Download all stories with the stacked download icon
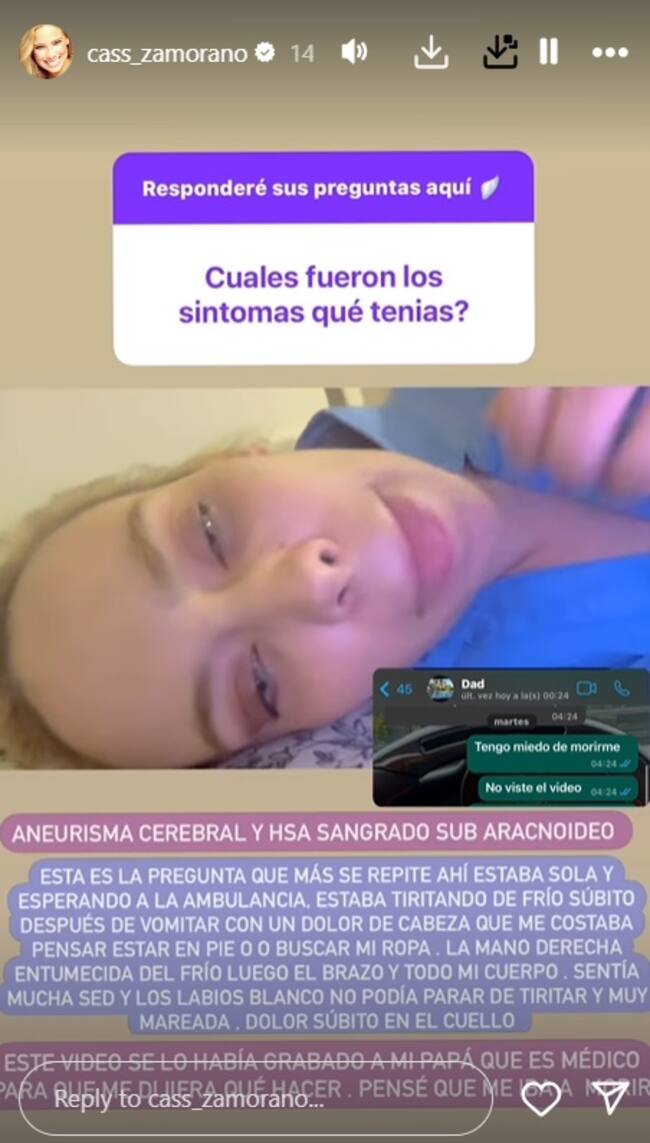The height and width of the screenshot is (1143, 650). click(x=499, y=53)
